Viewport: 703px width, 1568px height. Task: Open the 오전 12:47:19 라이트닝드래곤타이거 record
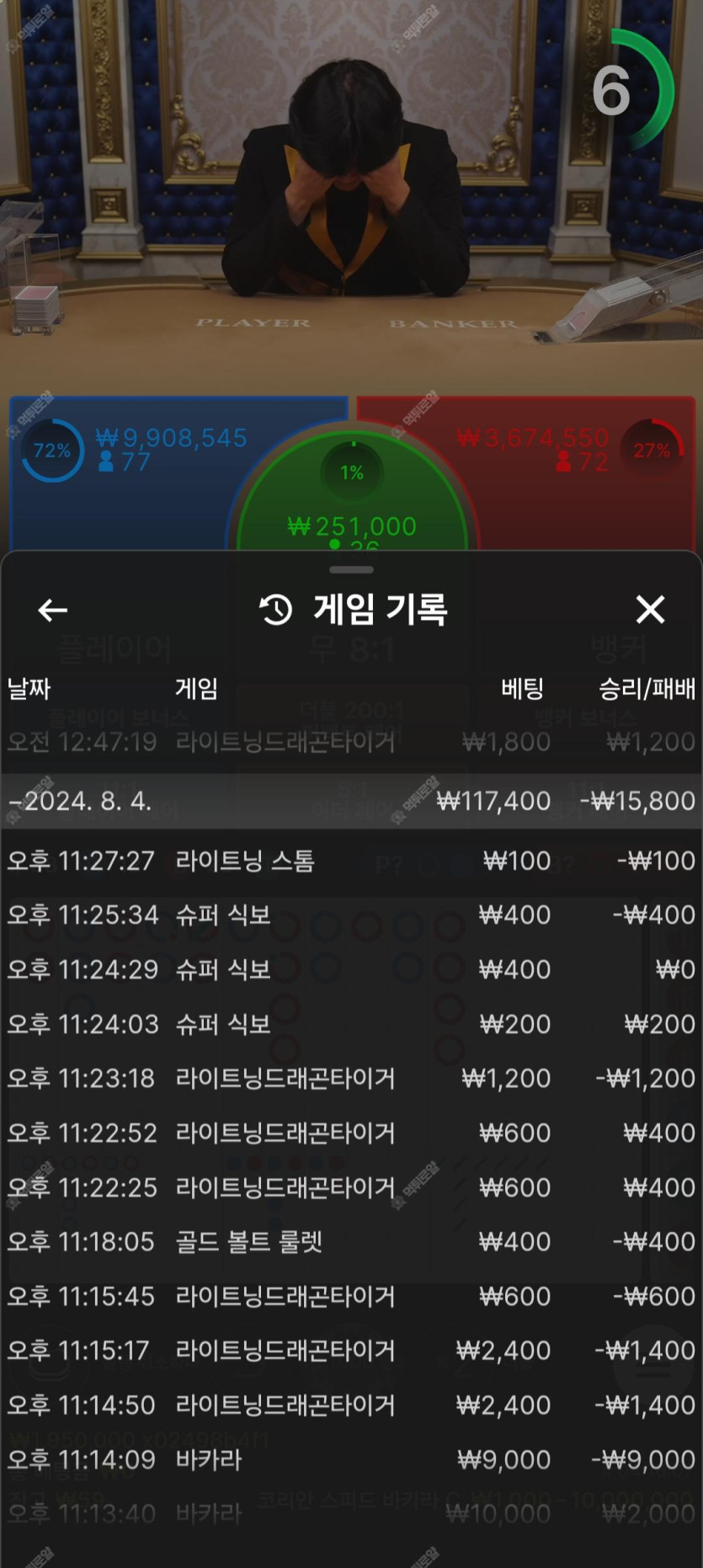(351, 742)
